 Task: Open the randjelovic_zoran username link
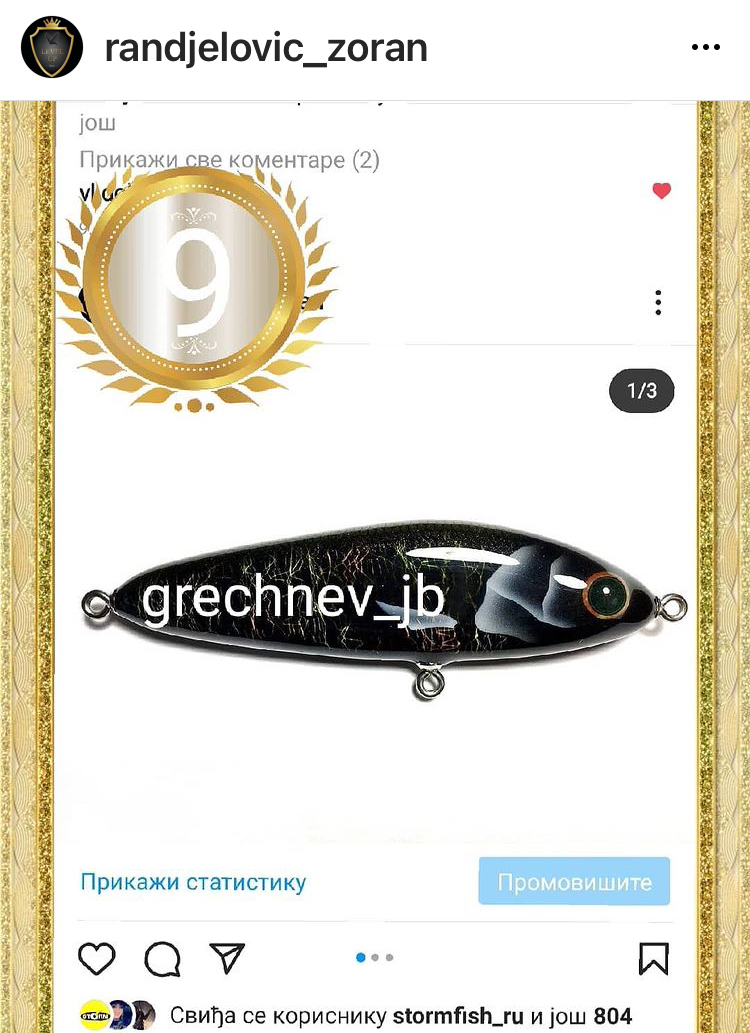pyautogui.click(x=266, y=48)
